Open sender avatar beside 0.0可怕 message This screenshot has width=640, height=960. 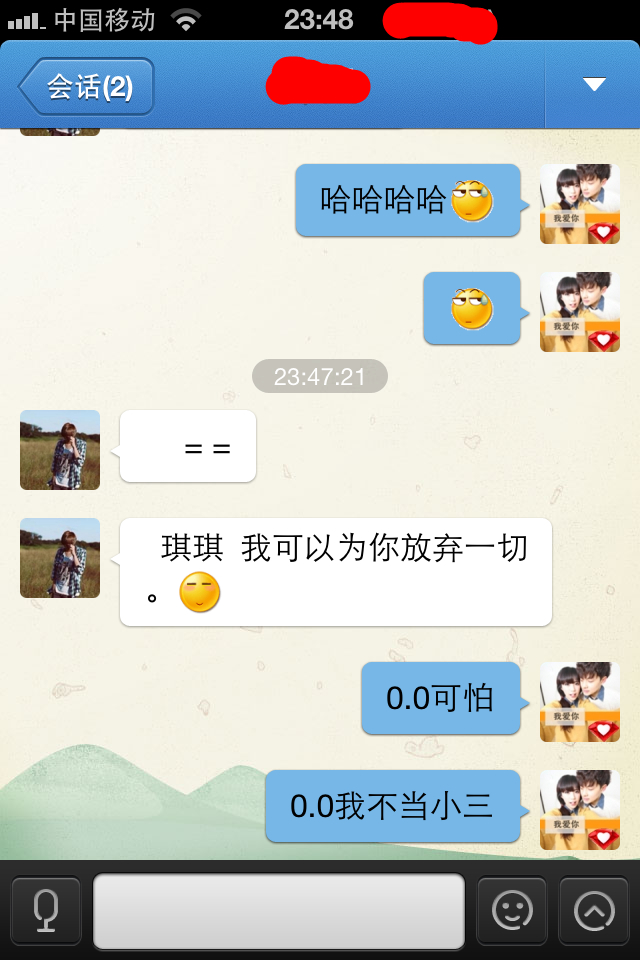pos(580,702)
